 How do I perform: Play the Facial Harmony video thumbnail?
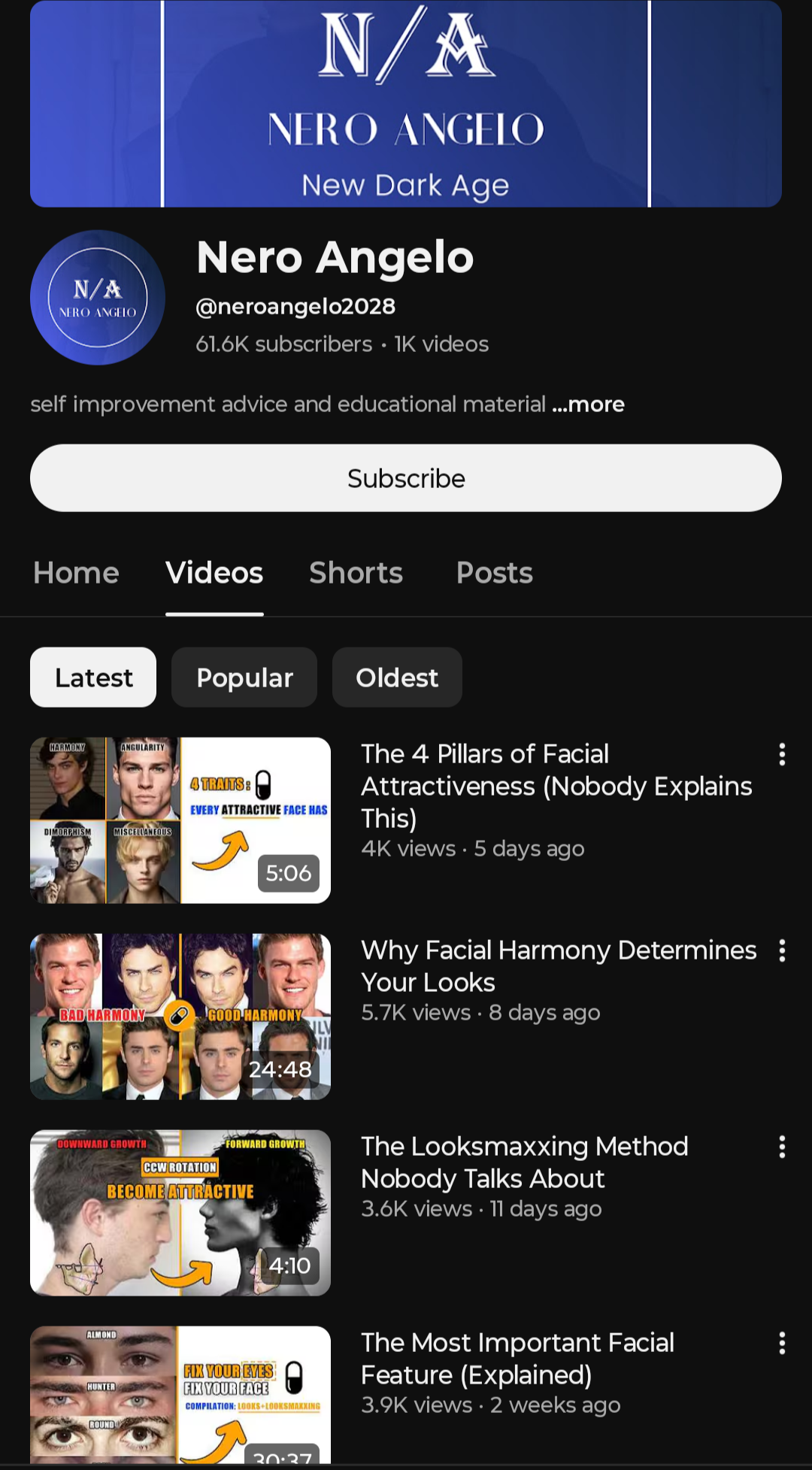click(x=180, y=1017)
